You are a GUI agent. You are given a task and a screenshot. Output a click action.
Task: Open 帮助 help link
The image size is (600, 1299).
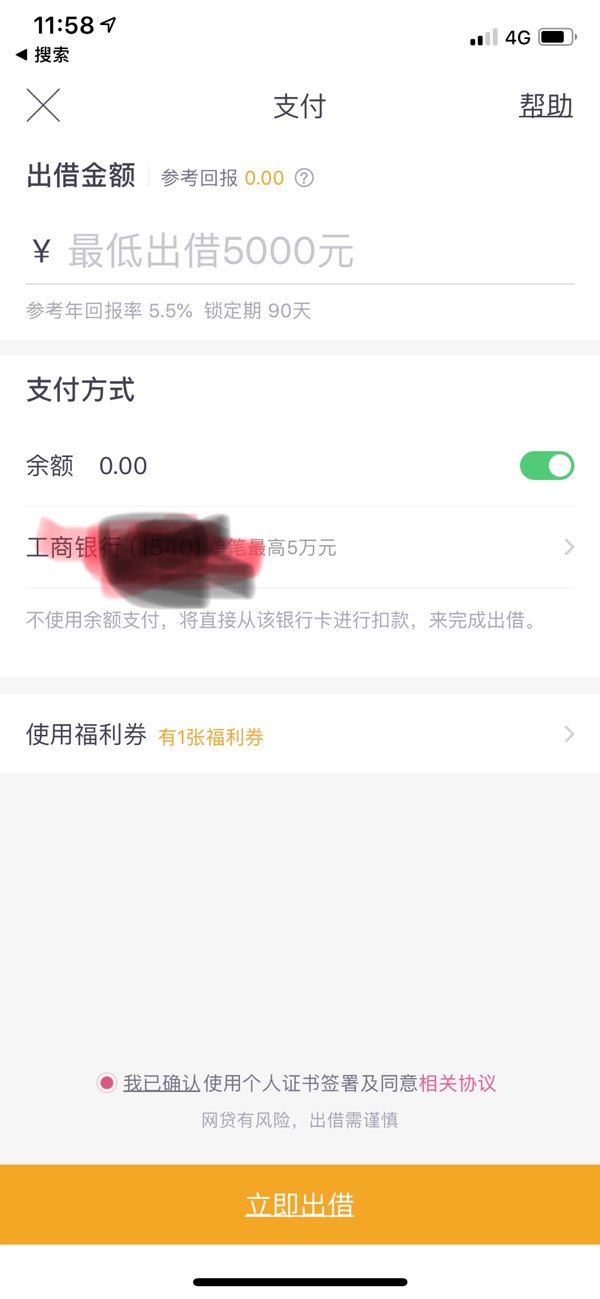[x=546, y=106]
